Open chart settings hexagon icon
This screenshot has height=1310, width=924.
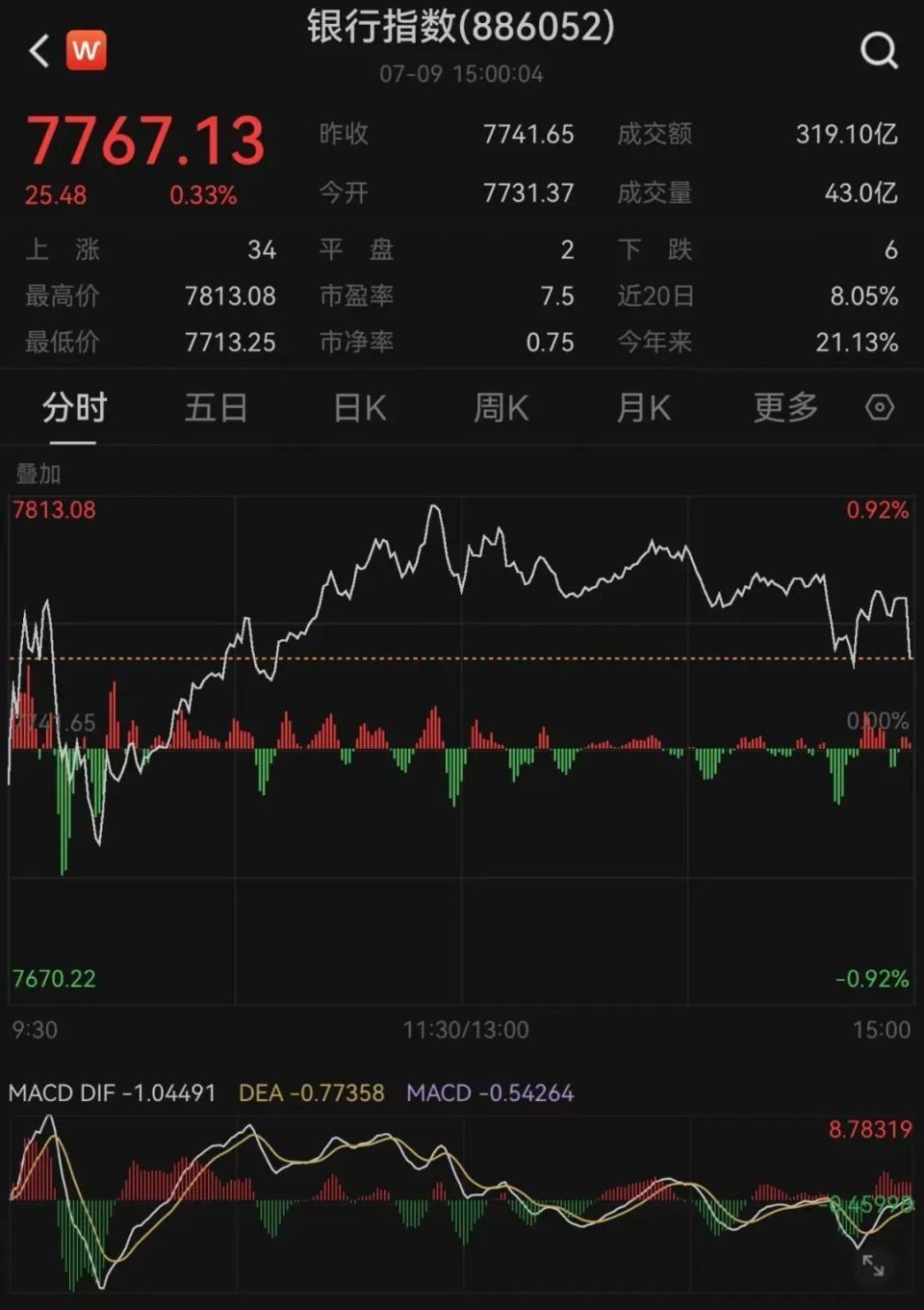point(879,408)
